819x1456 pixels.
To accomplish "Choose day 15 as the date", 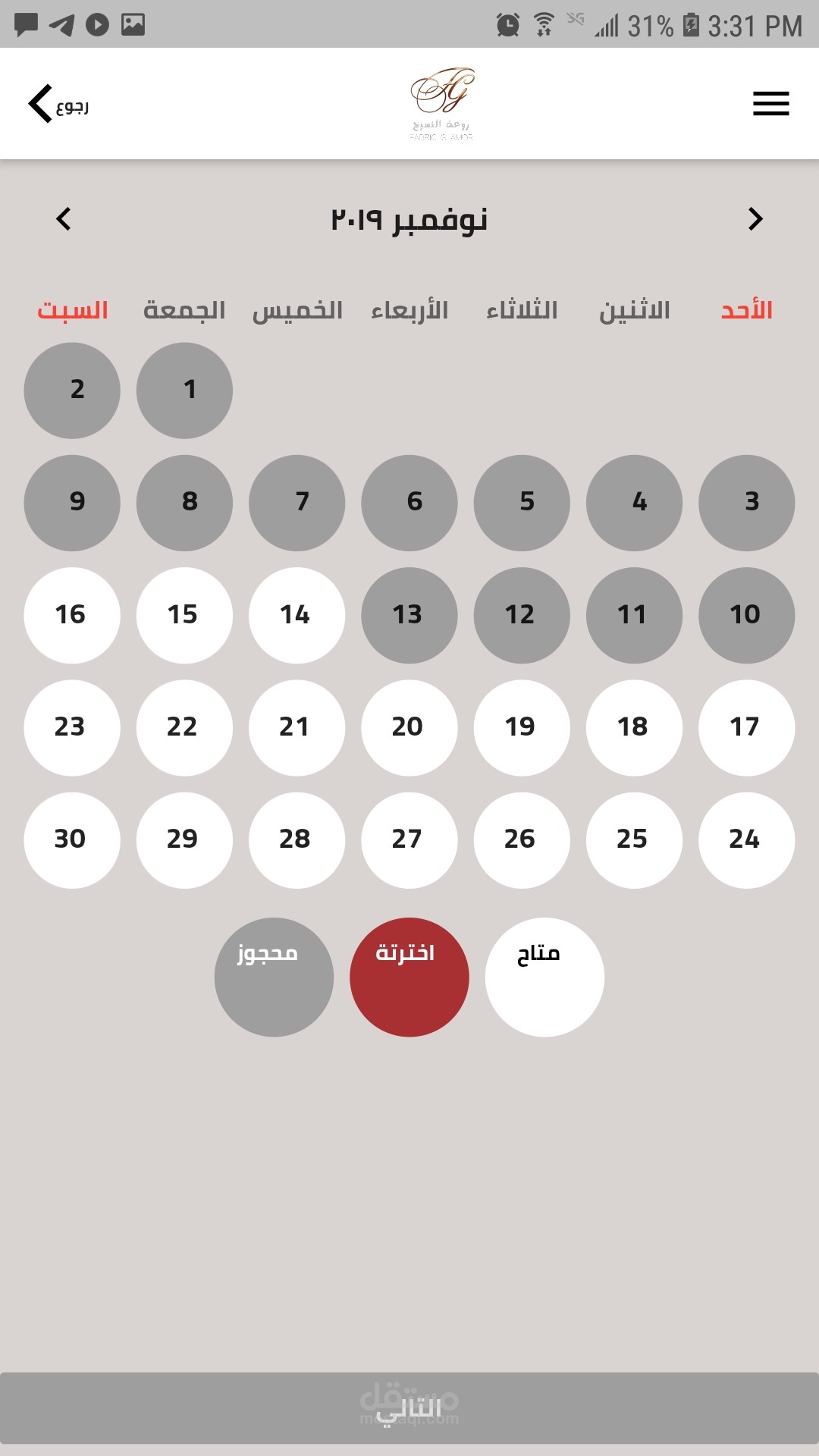I will coord(184,615).
